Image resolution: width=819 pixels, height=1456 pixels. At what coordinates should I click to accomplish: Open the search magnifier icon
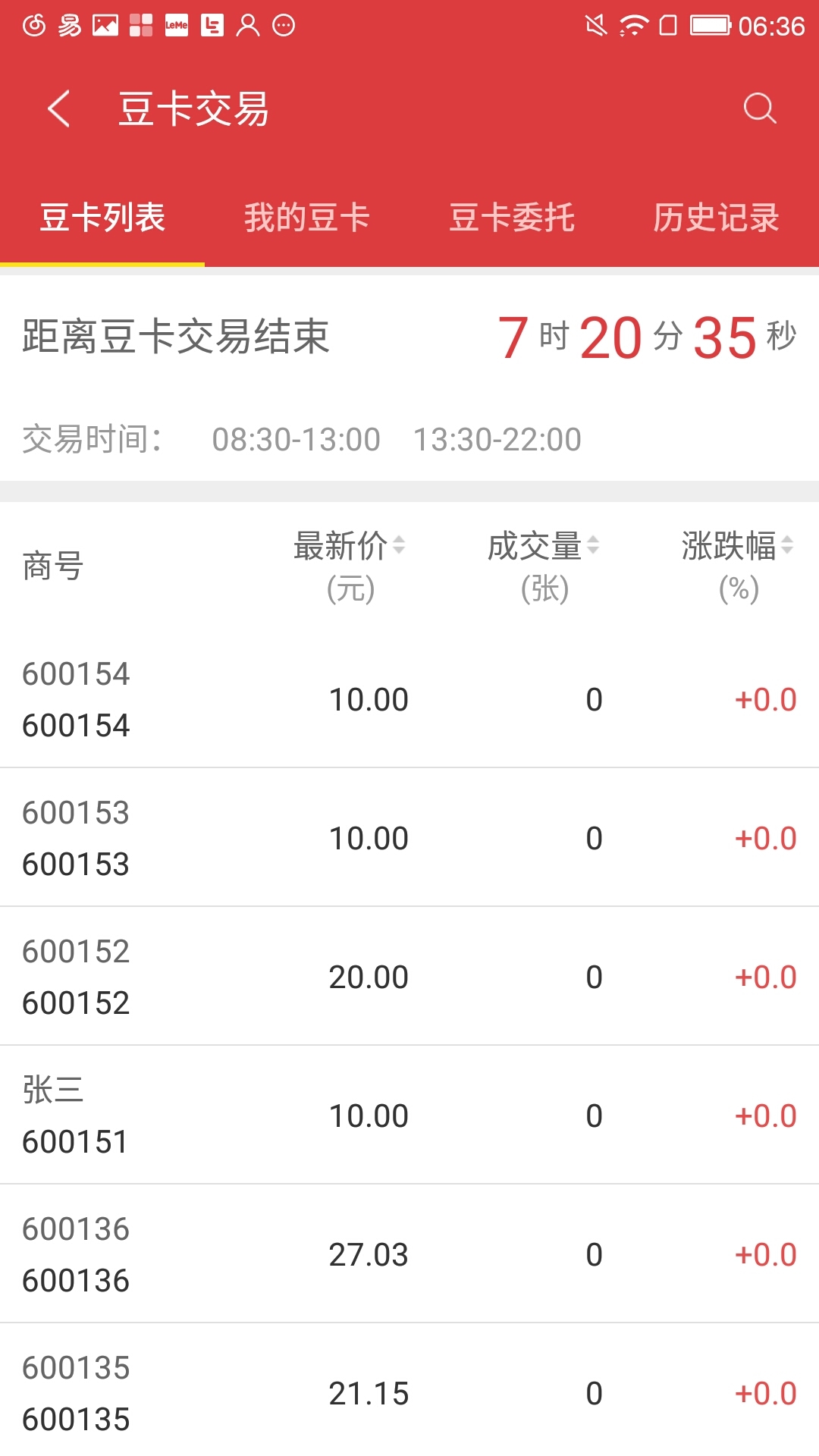(761, 108)
